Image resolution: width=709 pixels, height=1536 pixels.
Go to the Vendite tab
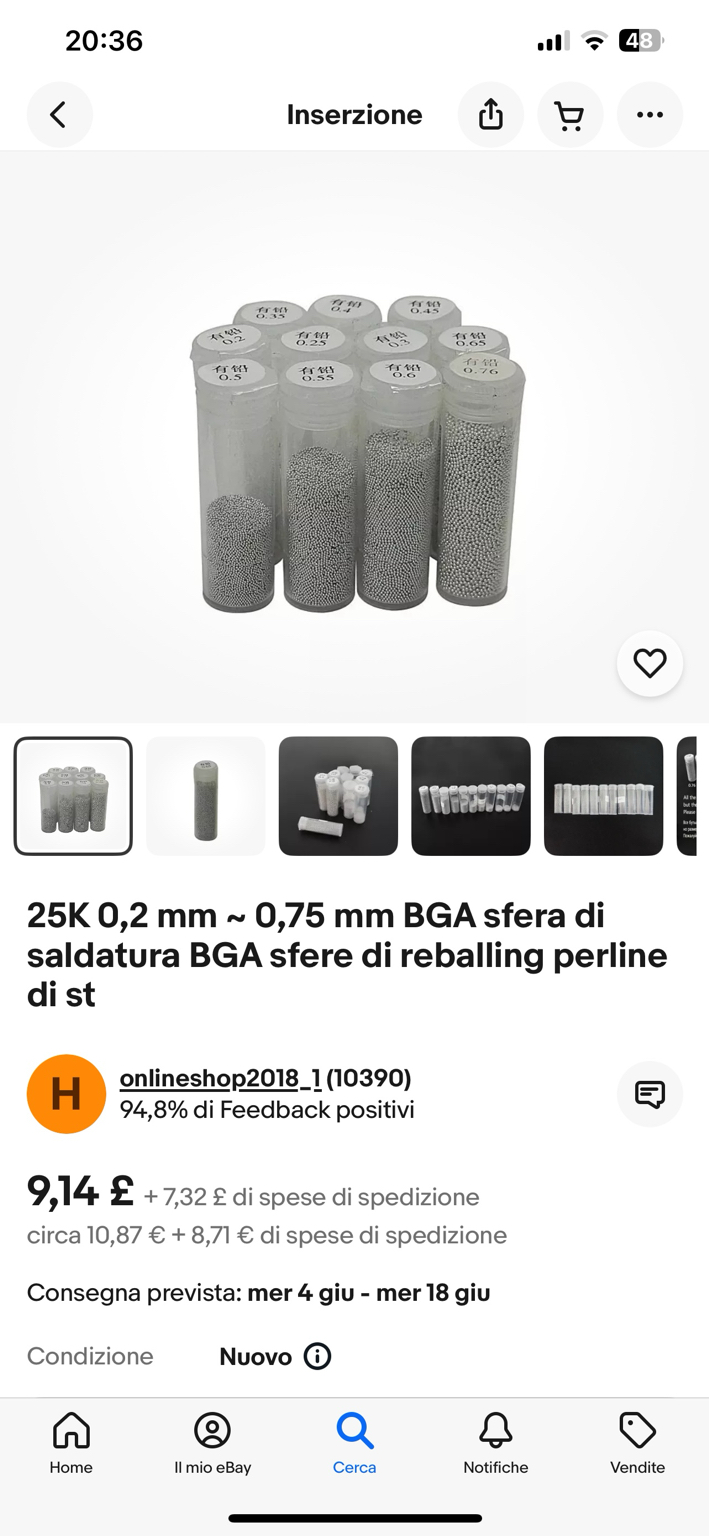click(x=637, y=1444)
